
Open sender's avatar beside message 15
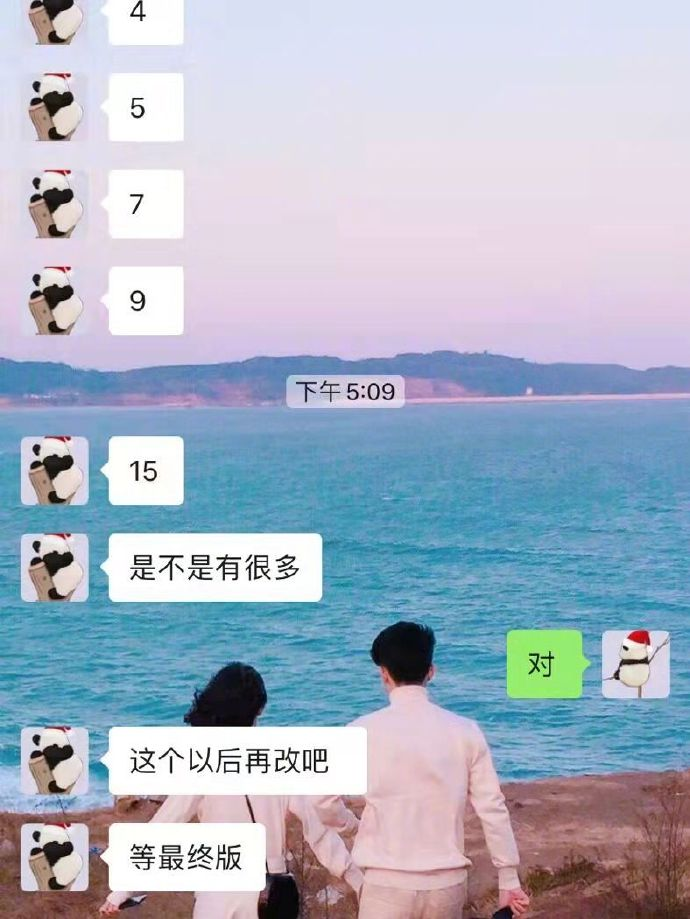[55, 470]
